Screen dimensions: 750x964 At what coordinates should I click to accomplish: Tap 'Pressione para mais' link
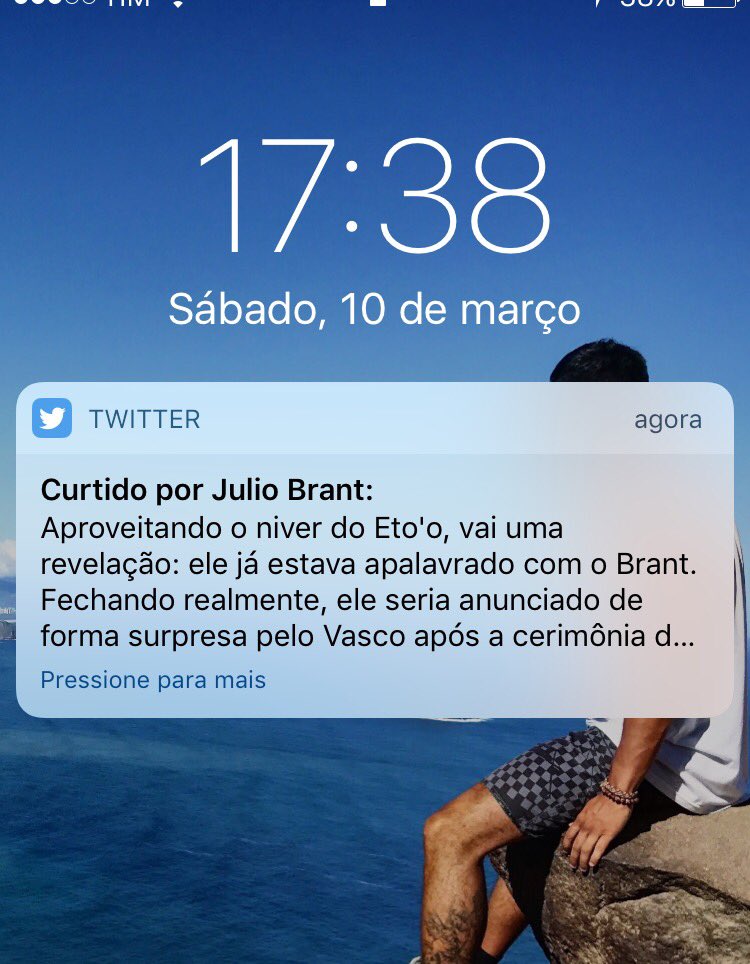pos(153,681)
